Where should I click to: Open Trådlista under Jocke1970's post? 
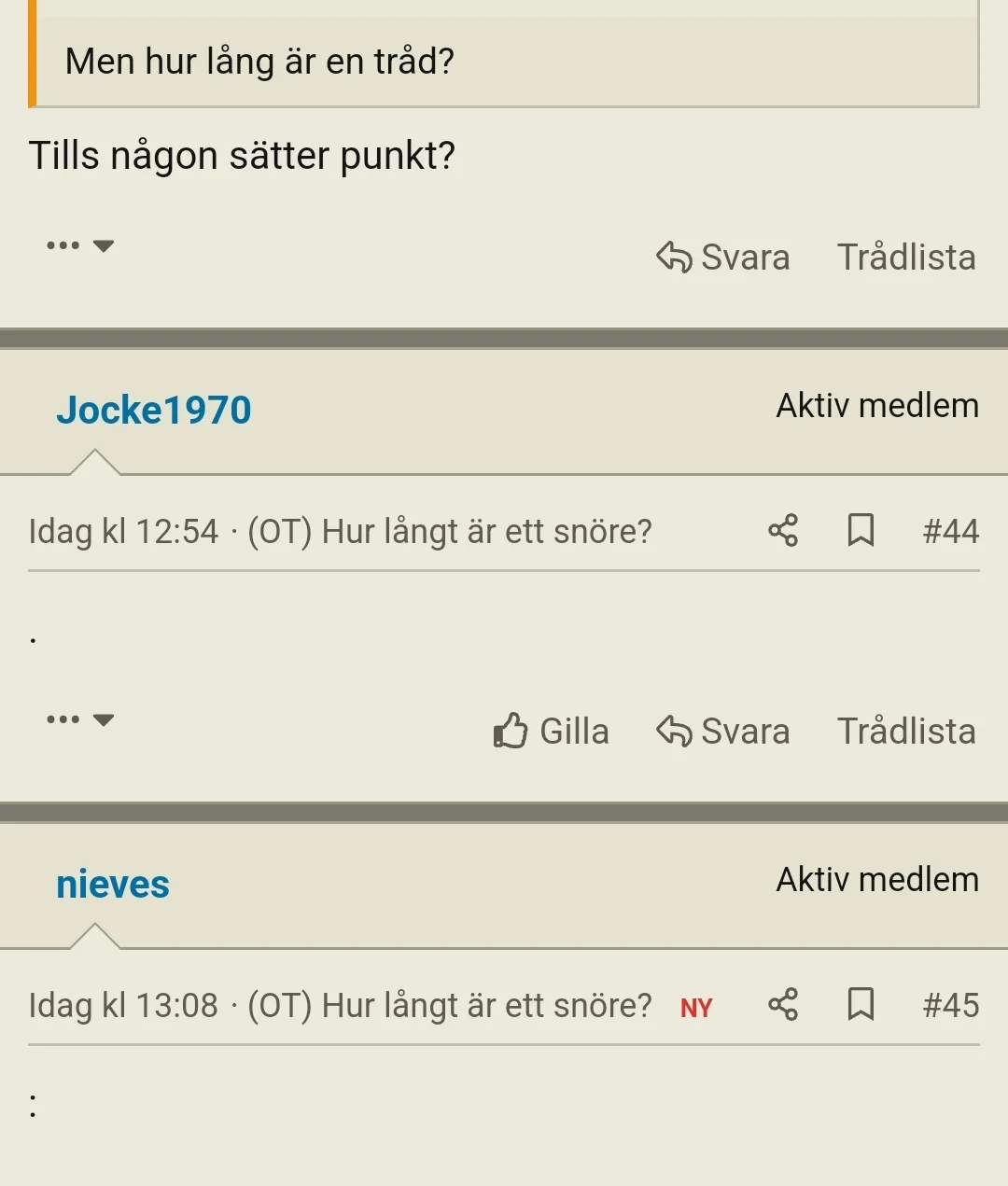[906, 731]
